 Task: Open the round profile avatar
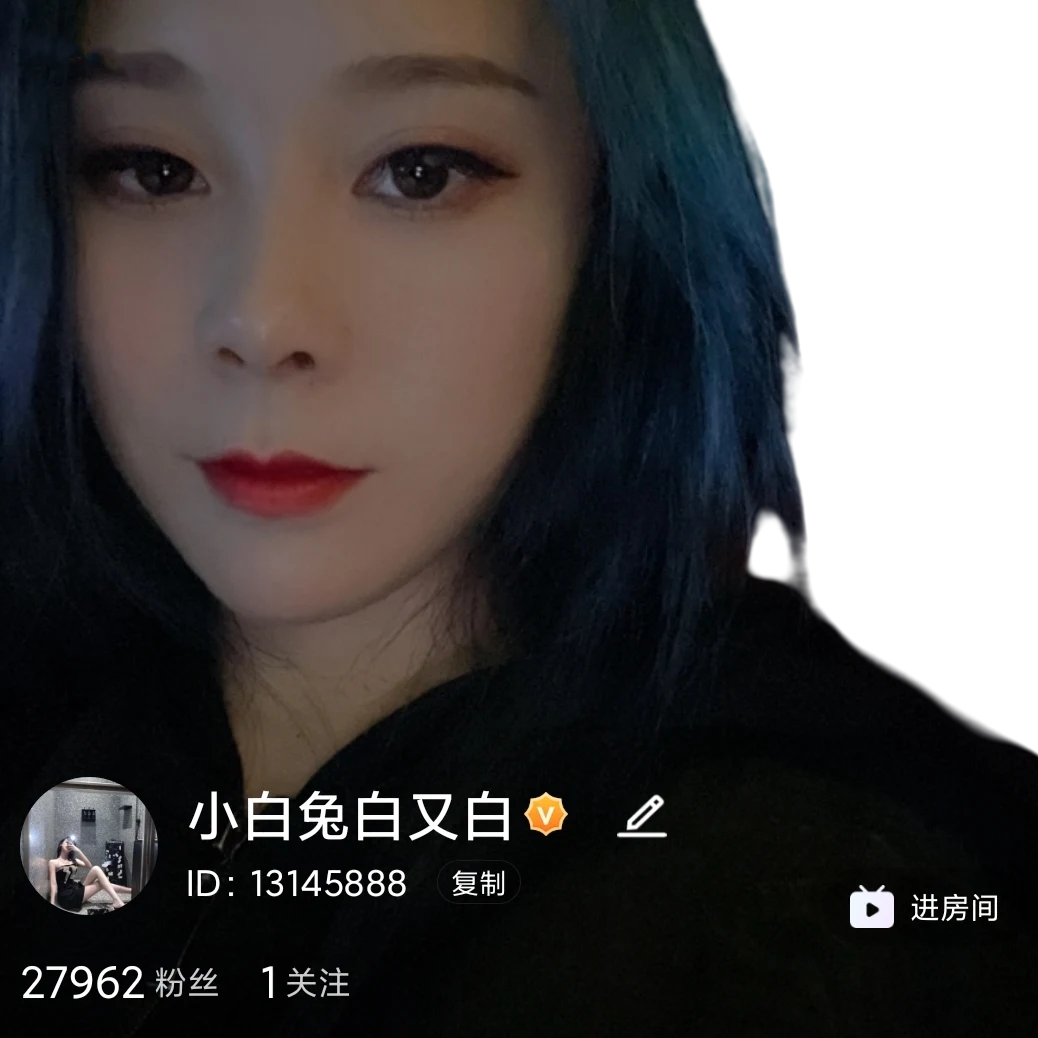(89, 845)
